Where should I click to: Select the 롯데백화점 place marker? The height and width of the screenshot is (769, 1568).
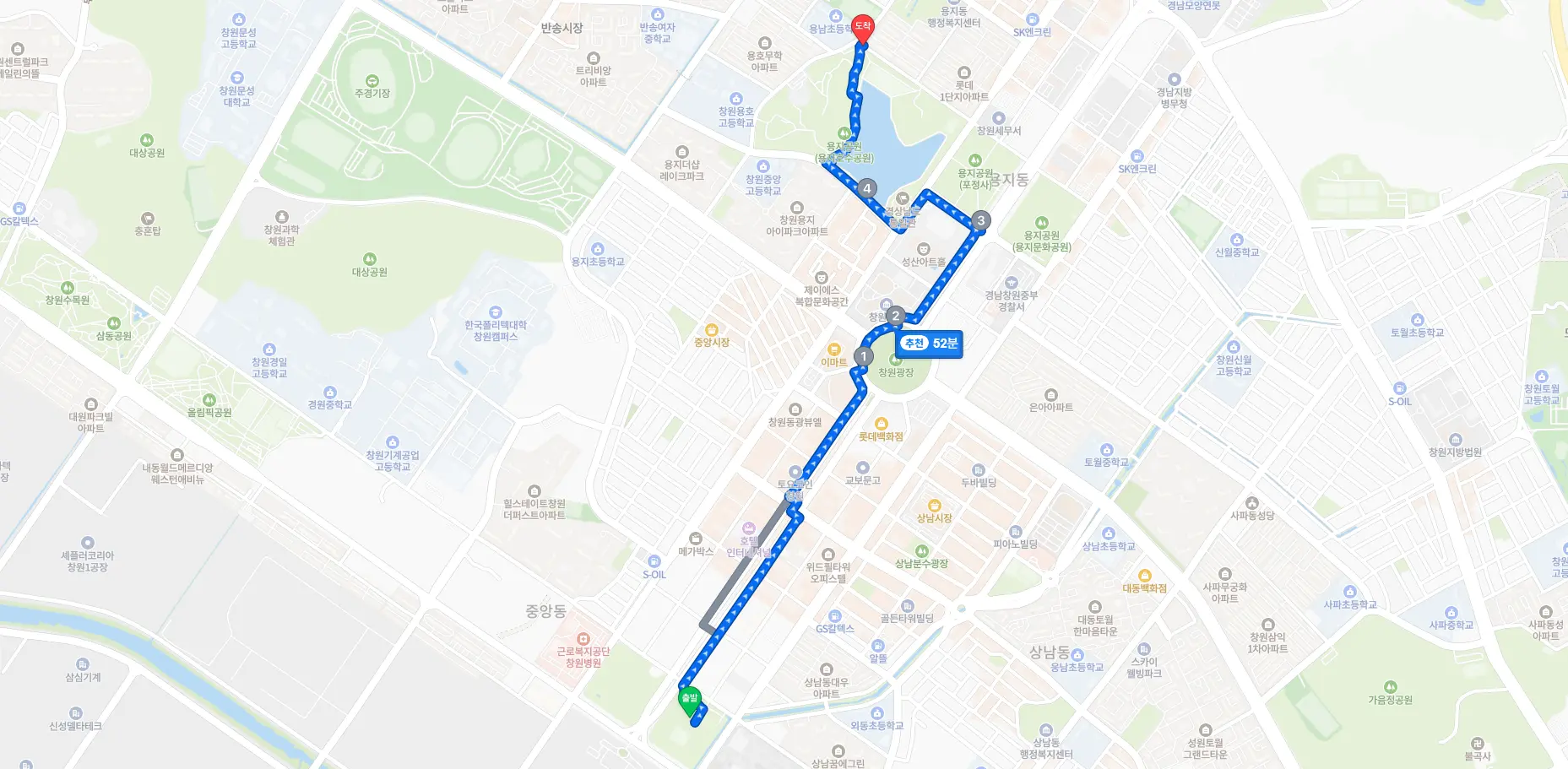(x=881, y=424)
